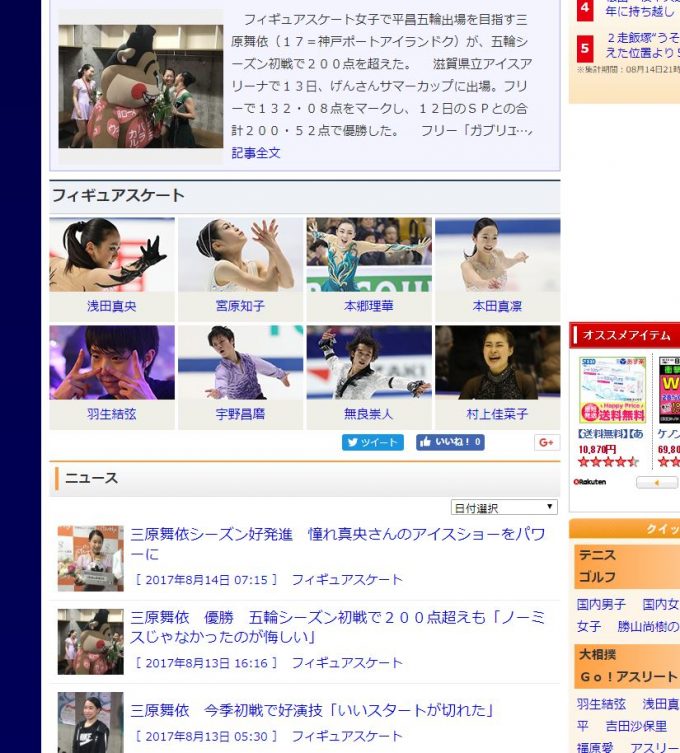Open the 記事全文 link
This screenshot has height=753, width=680.
tap(256, 153)
